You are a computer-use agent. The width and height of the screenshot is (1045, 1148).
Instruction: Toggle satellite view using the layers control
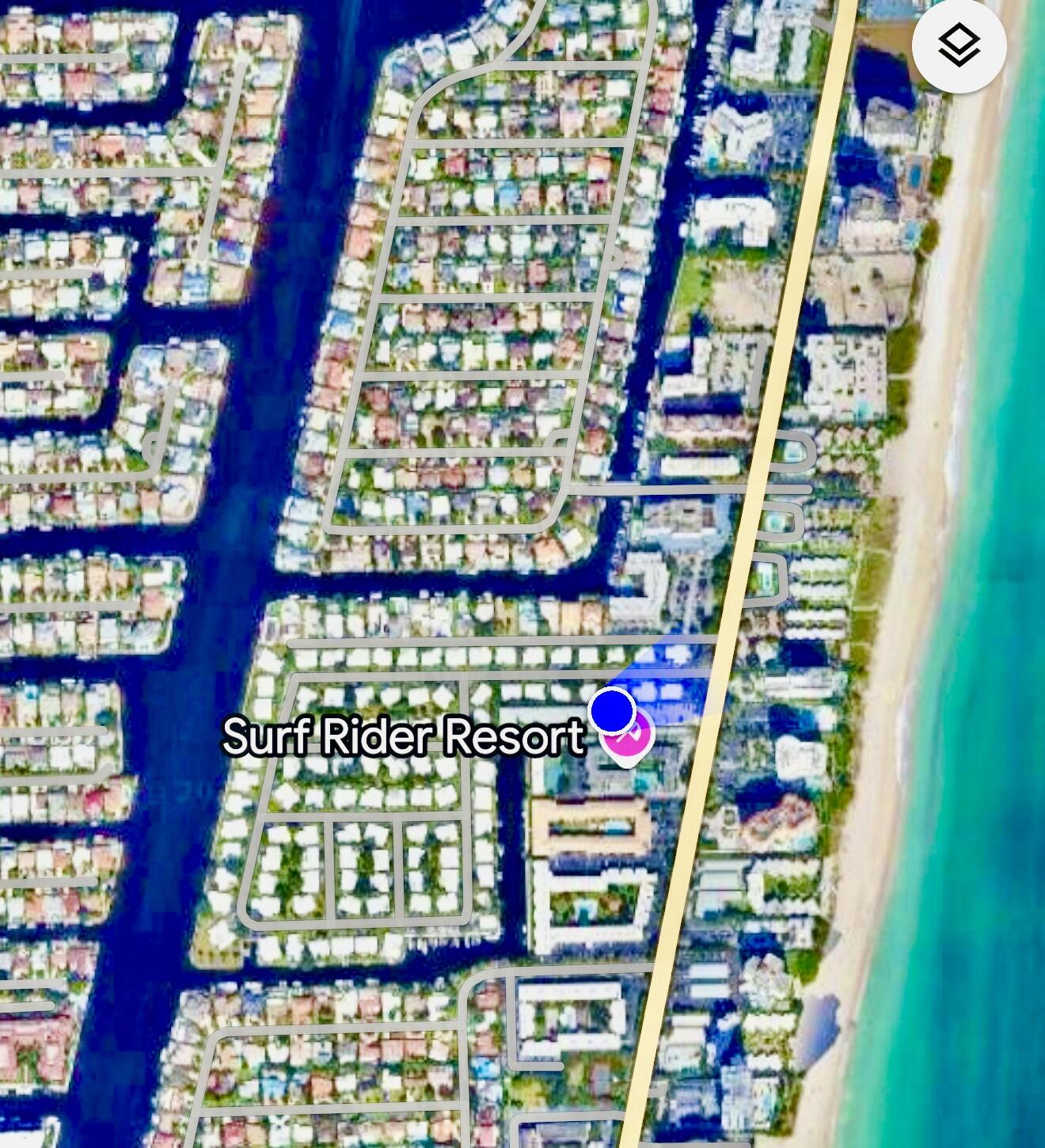[x=960, y=48]
